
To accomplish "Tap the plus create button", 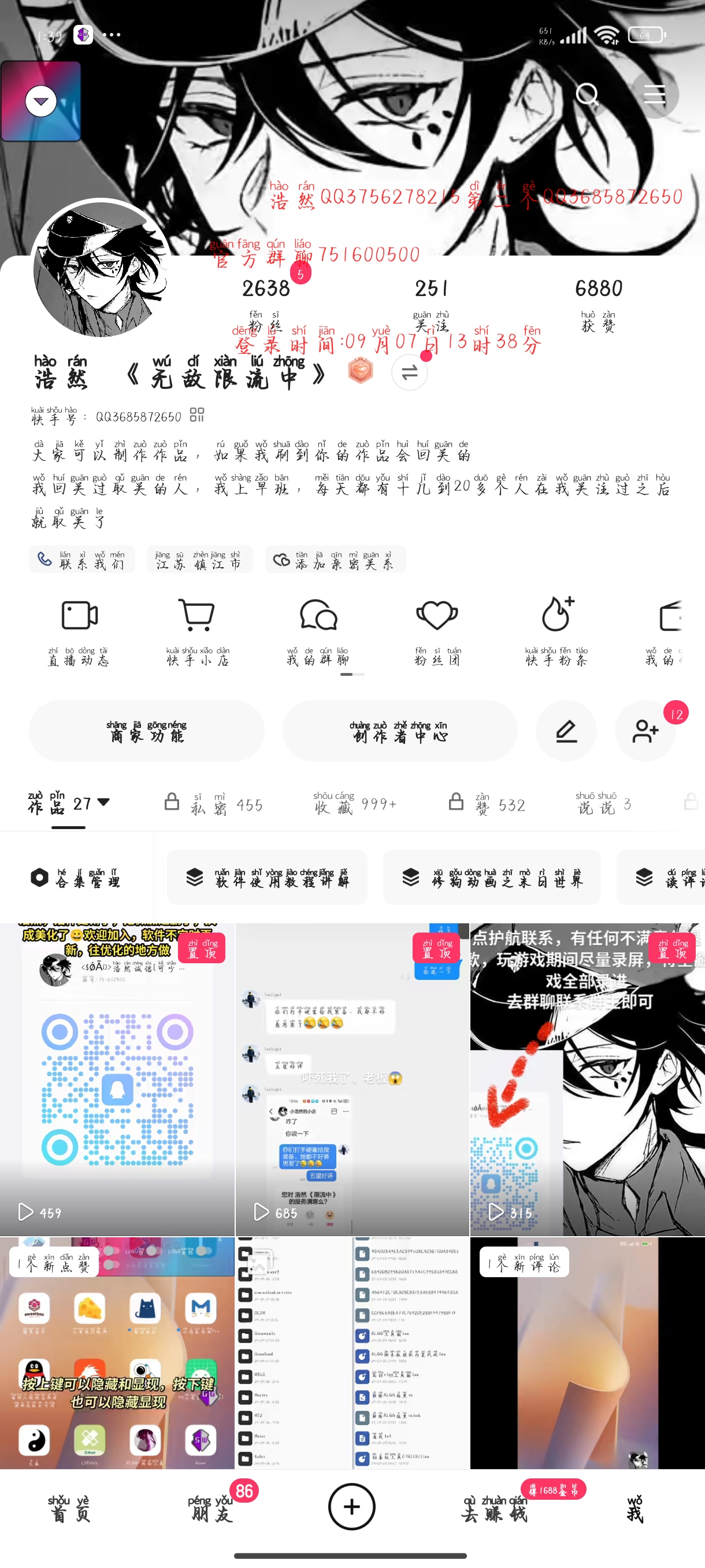I will pyautogui.click(x=351, y=1507).
